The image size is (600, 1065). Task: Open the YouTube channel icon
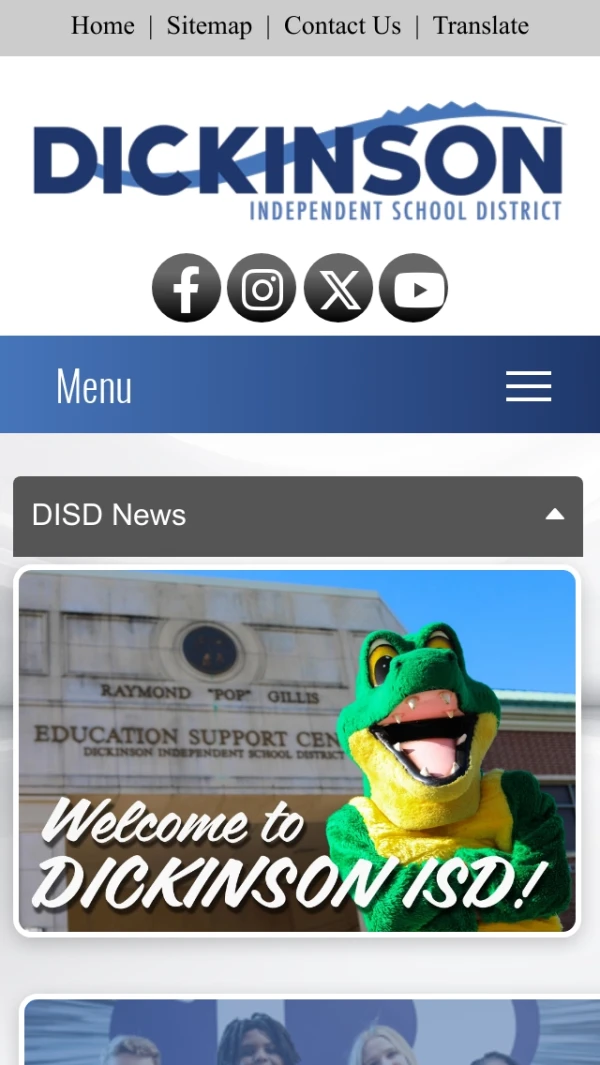414,288
